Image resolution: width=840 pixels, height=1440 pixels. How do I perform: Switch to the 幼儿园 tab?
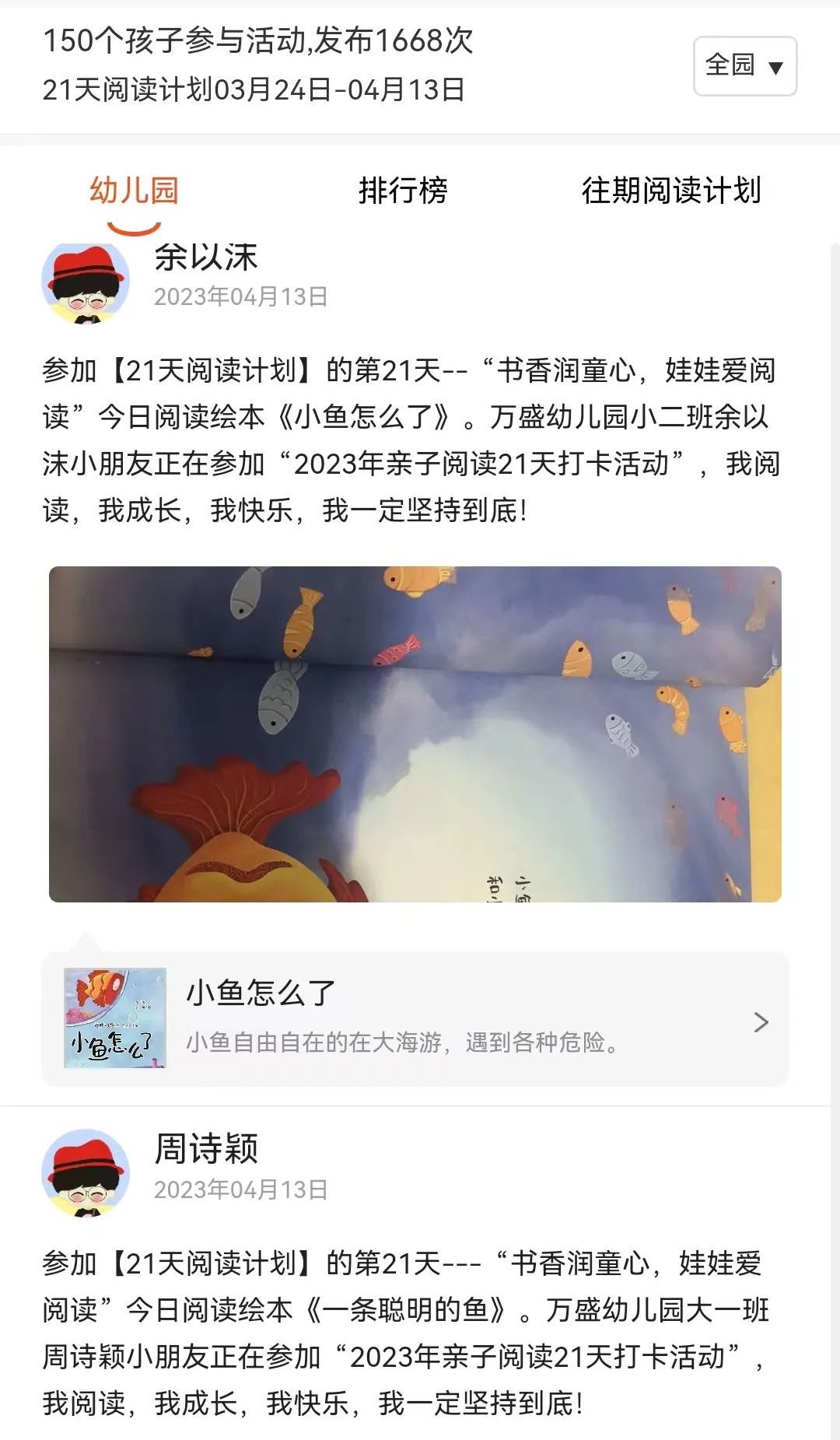tap(134, 191)
